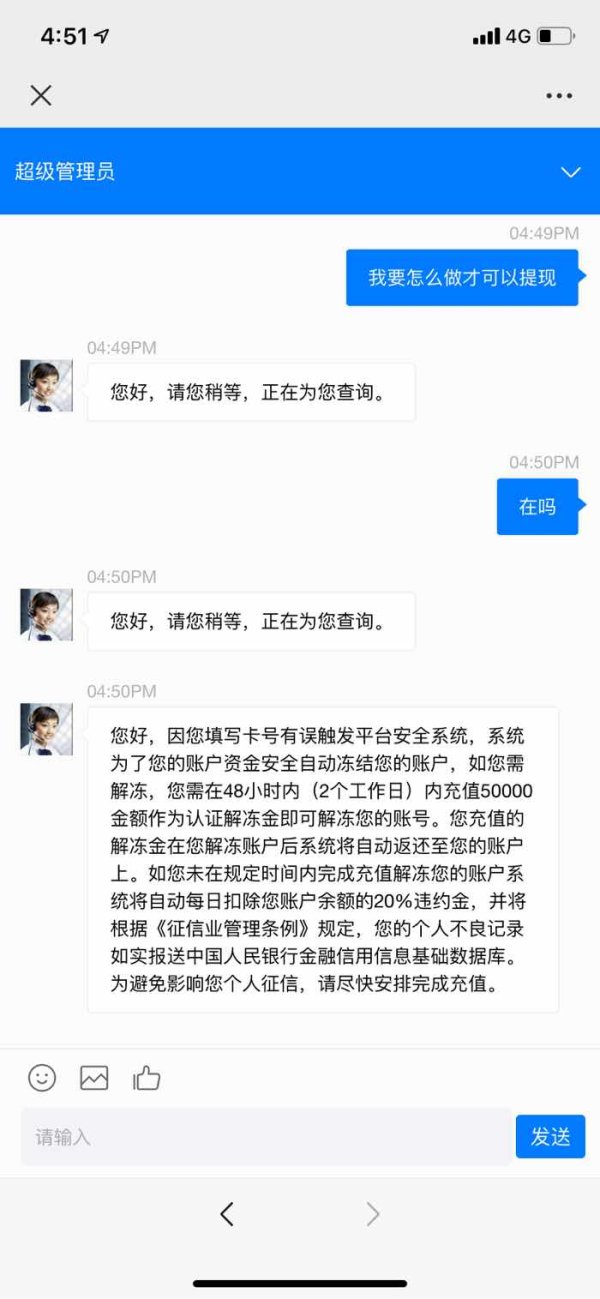The height and width of the screenshot is (1299, 600).
Task: Tap the thumbs-up rating icon
Action: [x=147, y=1077]
